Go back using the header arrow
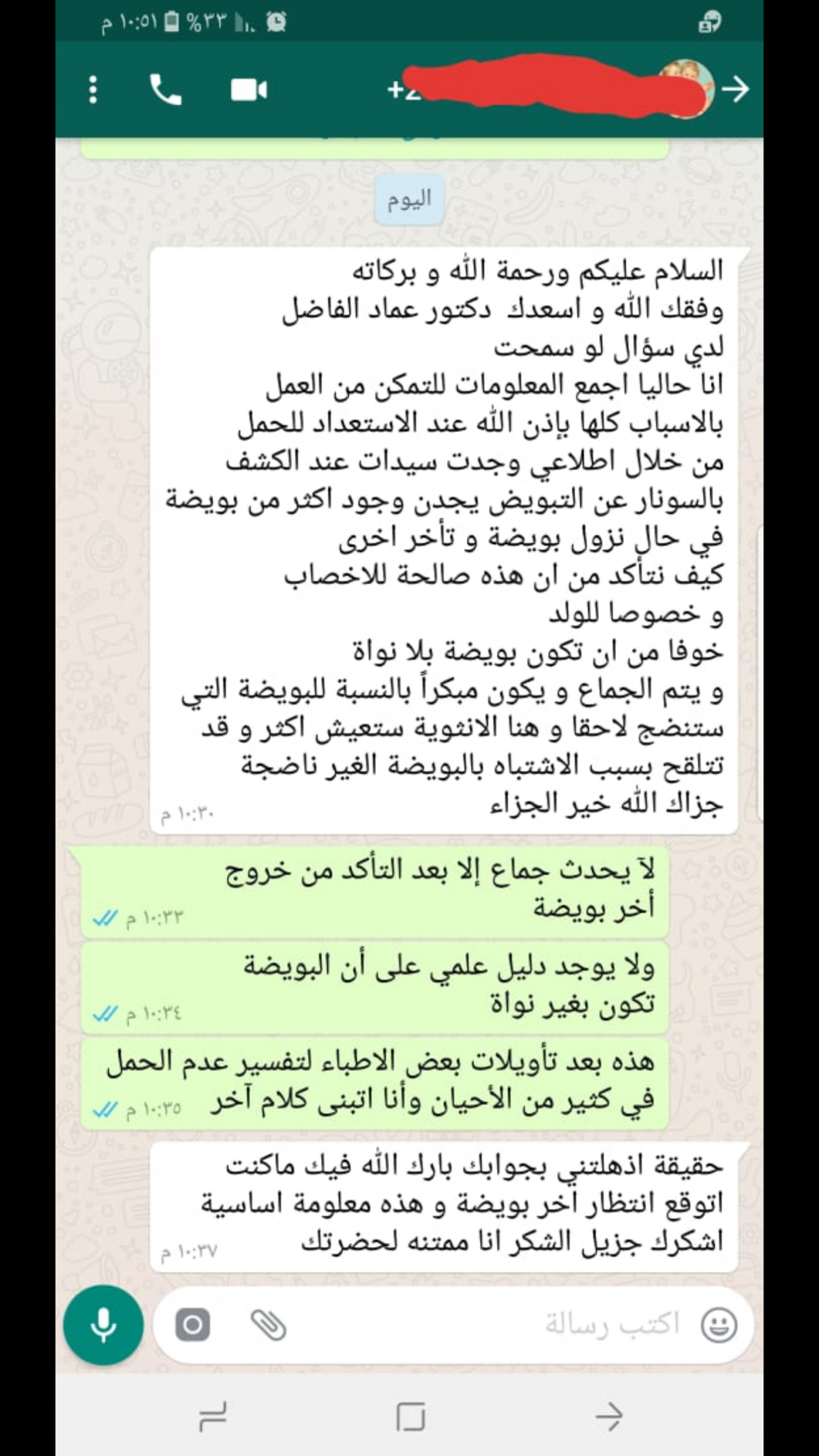819x1456 pixels. tap(735, 88)
